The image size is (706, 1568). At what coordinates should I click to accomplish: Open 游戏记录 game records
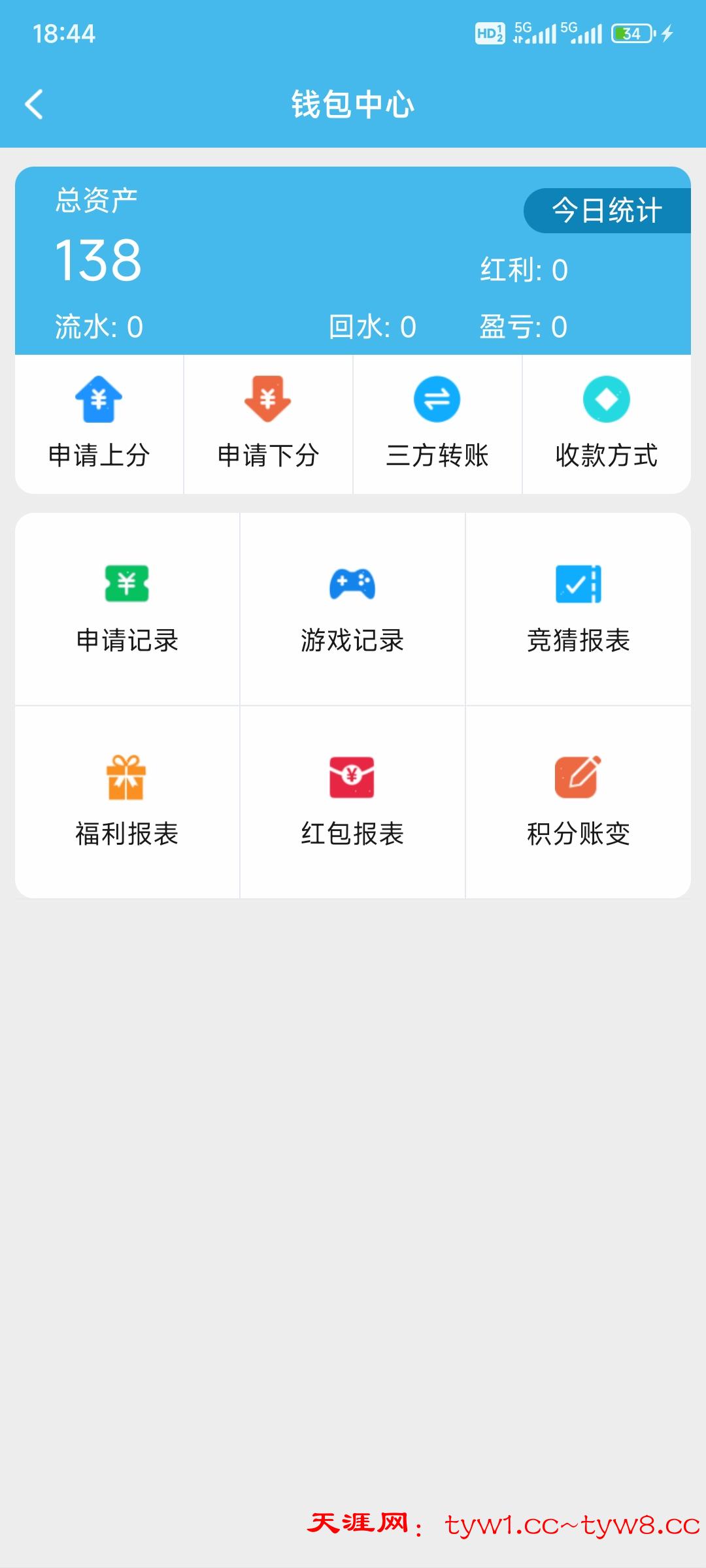pos(352,609)
